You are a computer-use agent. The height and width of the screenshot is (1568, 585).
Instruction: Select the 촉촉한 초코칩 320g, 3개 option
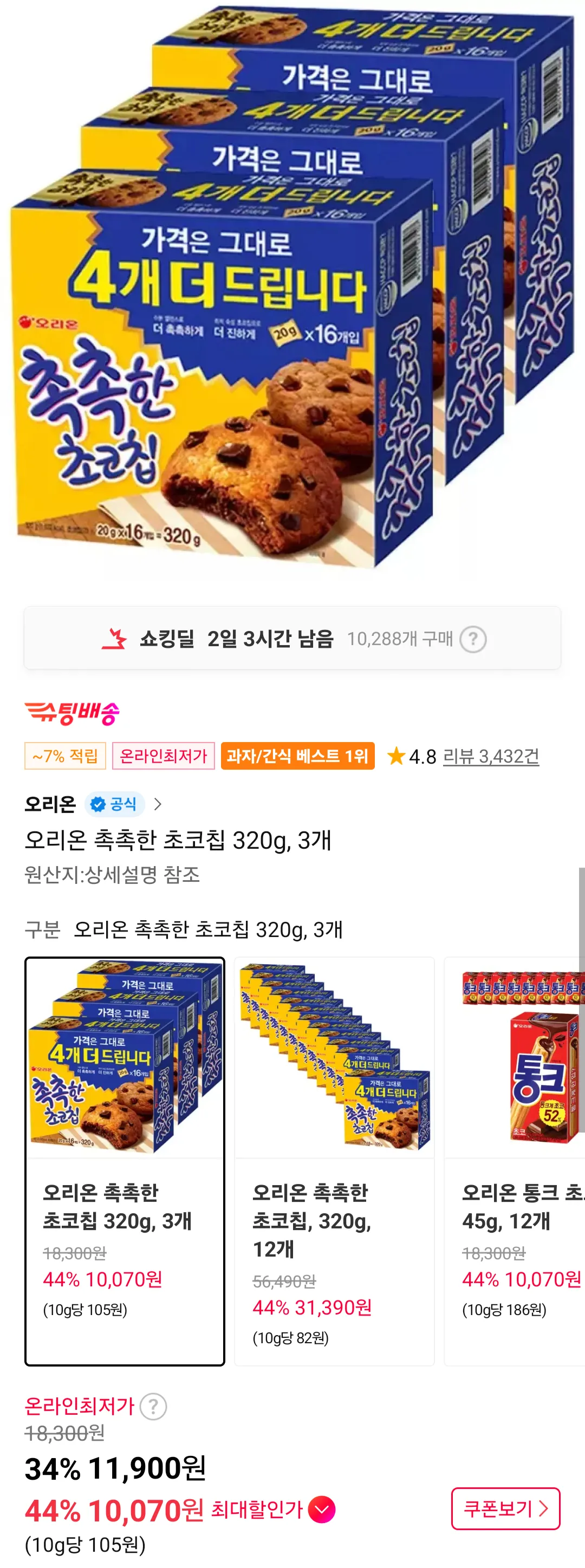125,1161
